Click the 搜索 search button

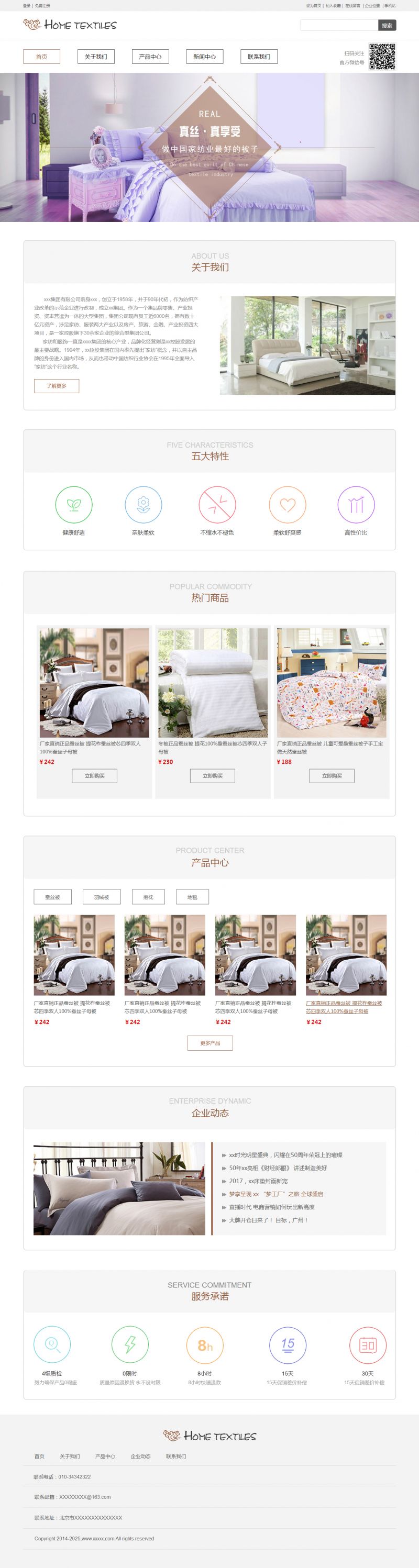click(387, 25)
